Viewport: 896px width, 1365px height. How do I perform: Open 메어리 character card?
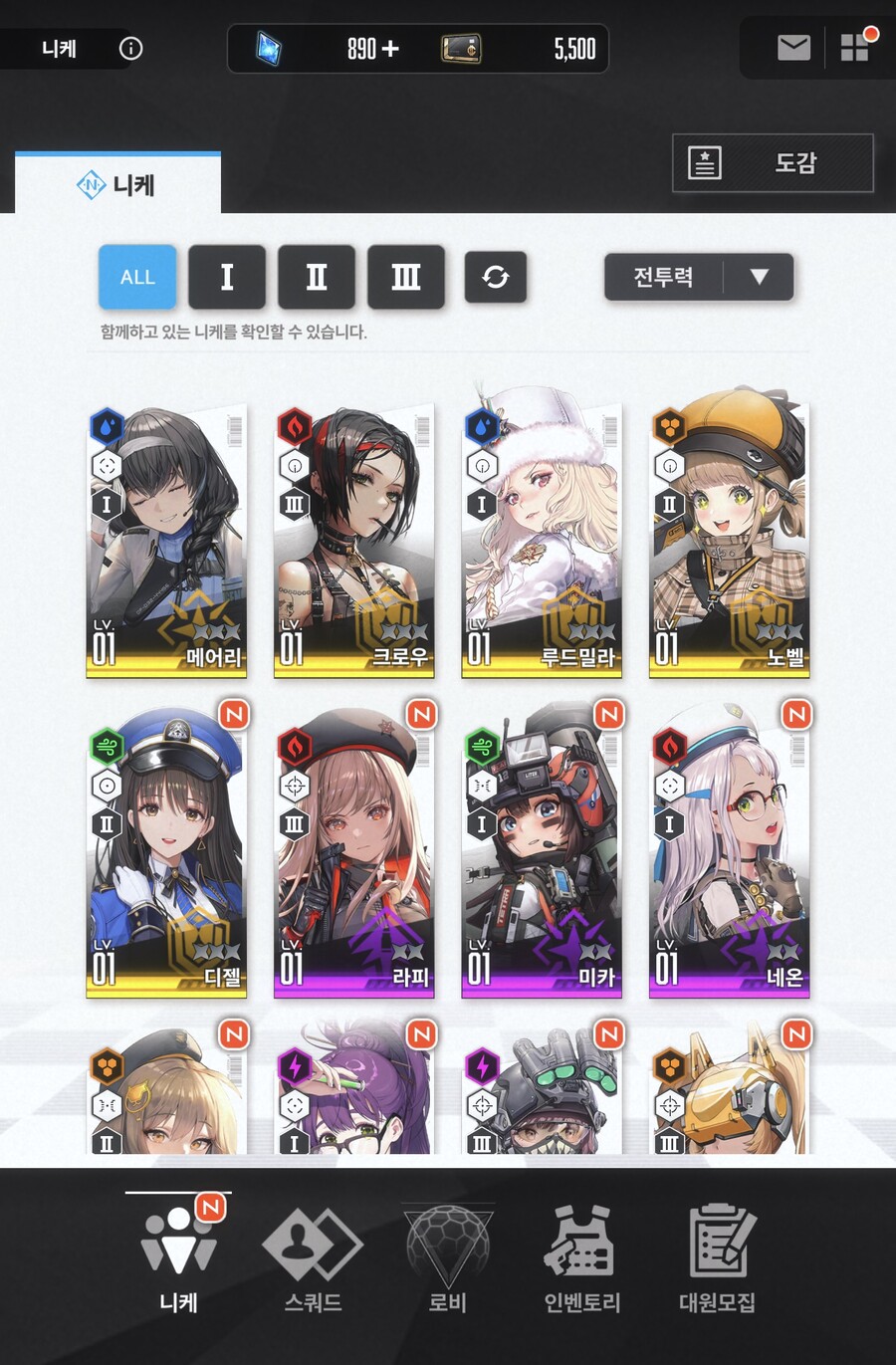[x=165, y=543]
